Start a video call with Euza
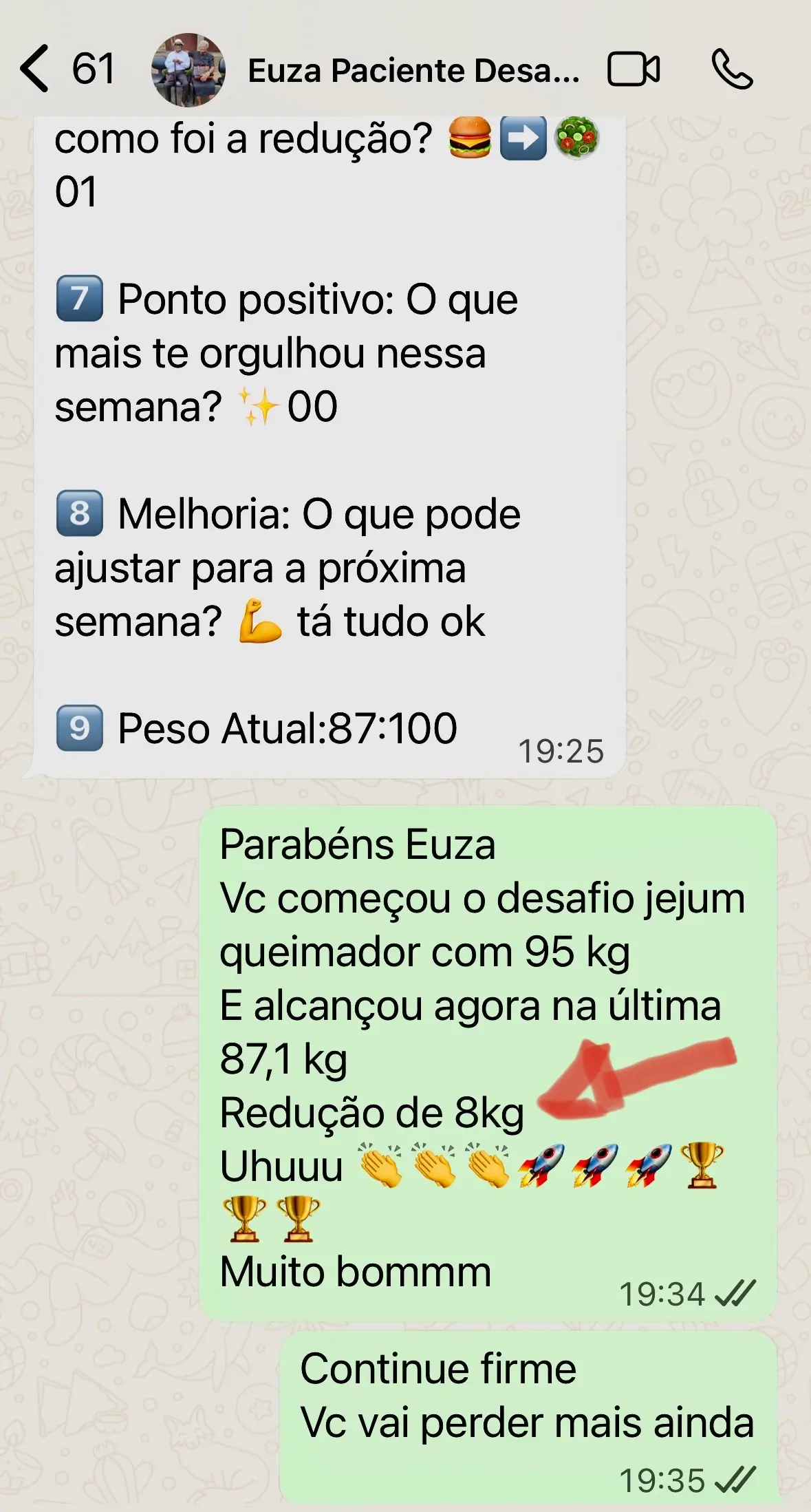This screenshot has height=1512, width=811. pos(634,70)
